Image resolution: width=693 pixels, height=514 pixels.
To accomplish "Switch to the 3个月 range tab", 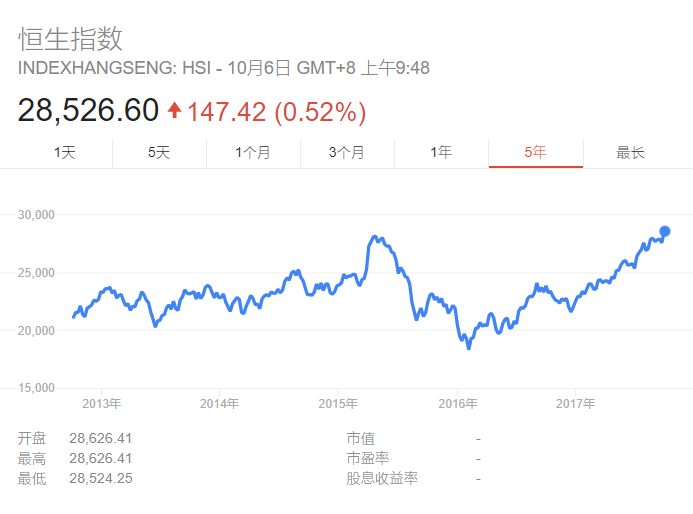I will click(x=346, y=153).
